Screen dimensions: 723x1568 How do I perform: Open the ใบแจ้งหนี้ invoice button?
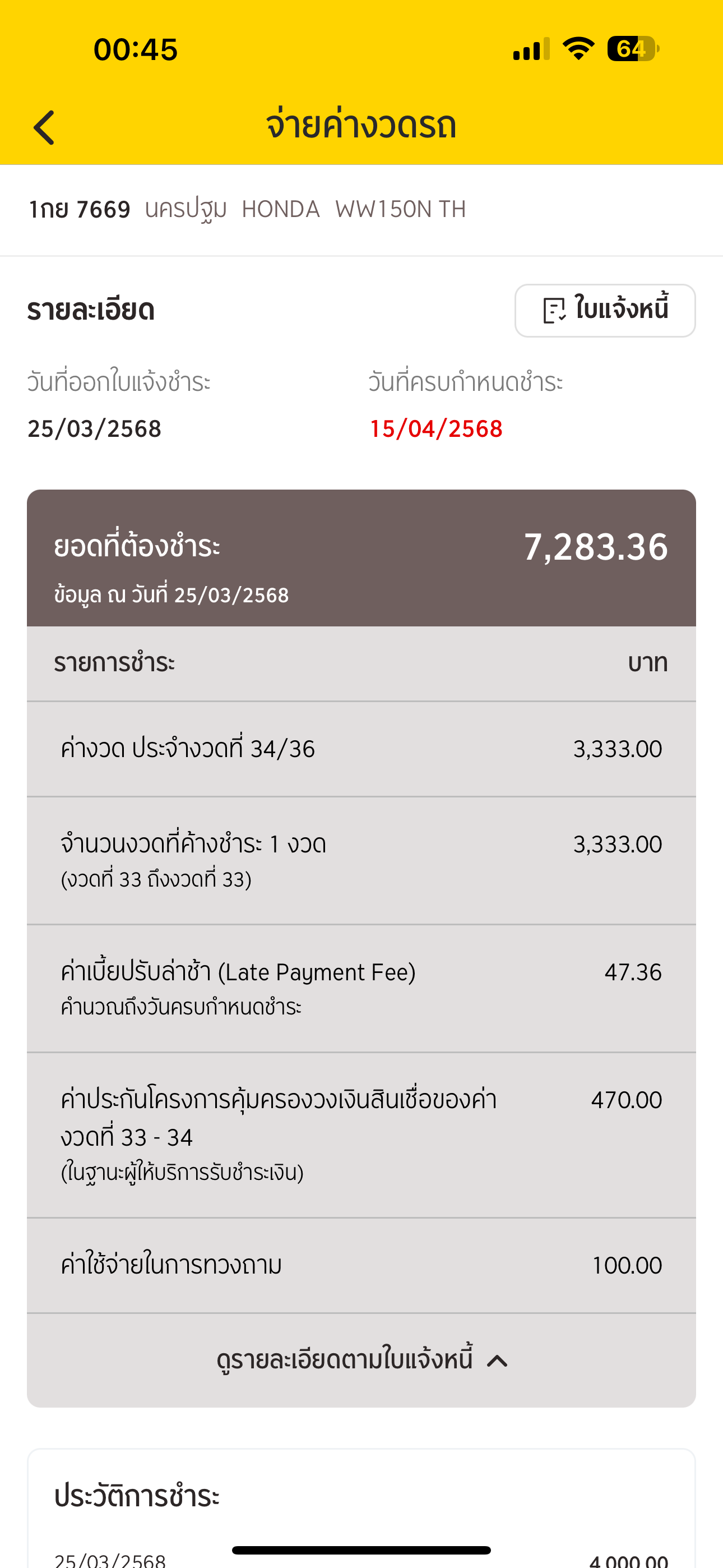tap(605, 311)
